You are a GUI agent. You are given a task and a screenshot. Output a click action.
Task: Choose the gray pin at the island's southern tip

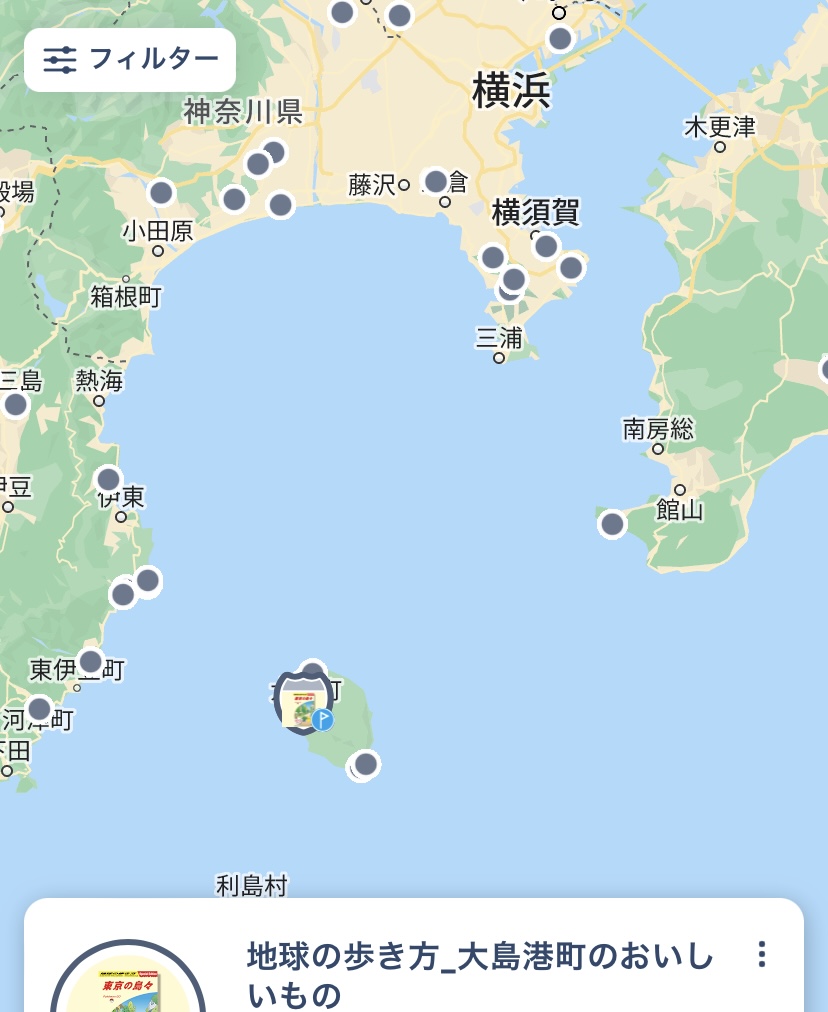coord(366,764)
